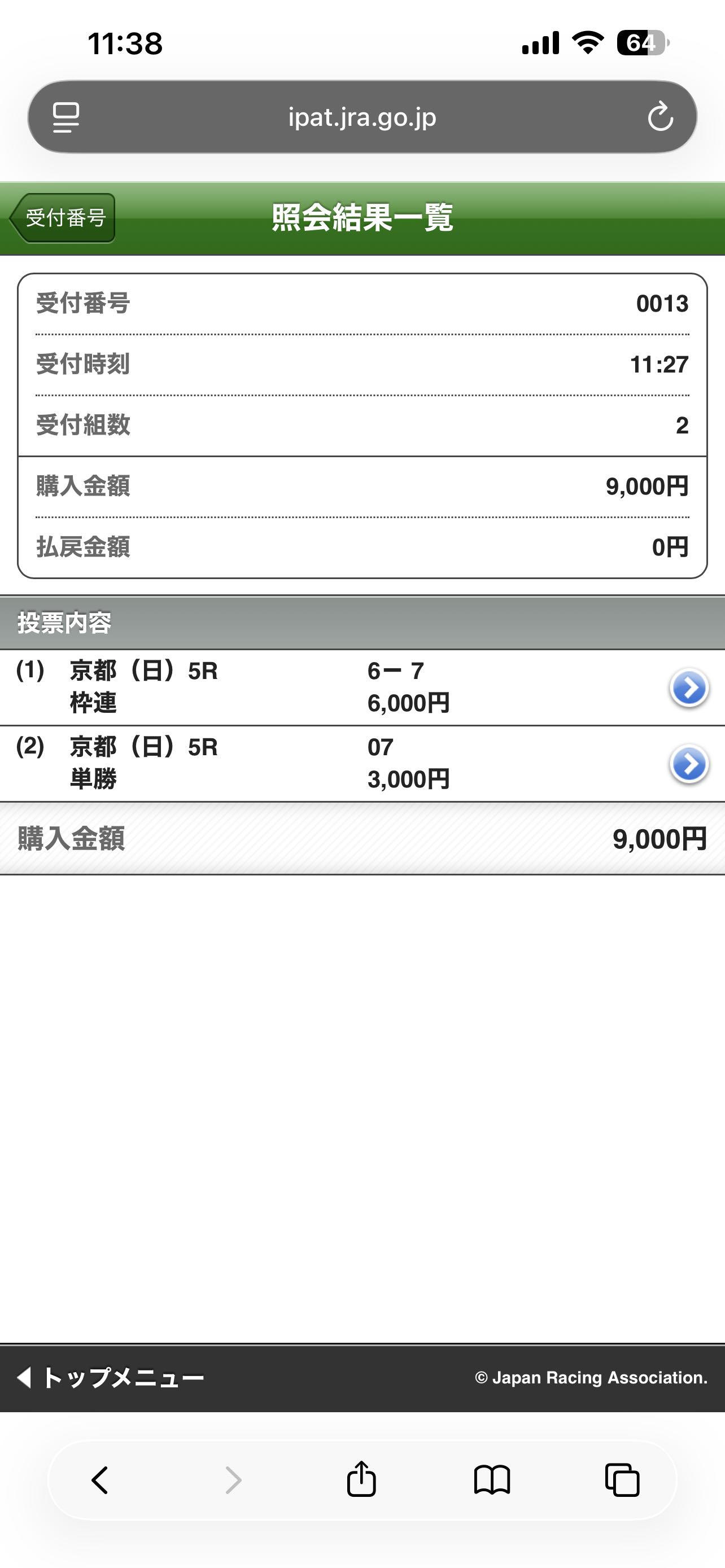Open details for the 単勝 07 bet
Image resolution: width=725 pixels, height=1568 pixels.
tap(688, 764)
